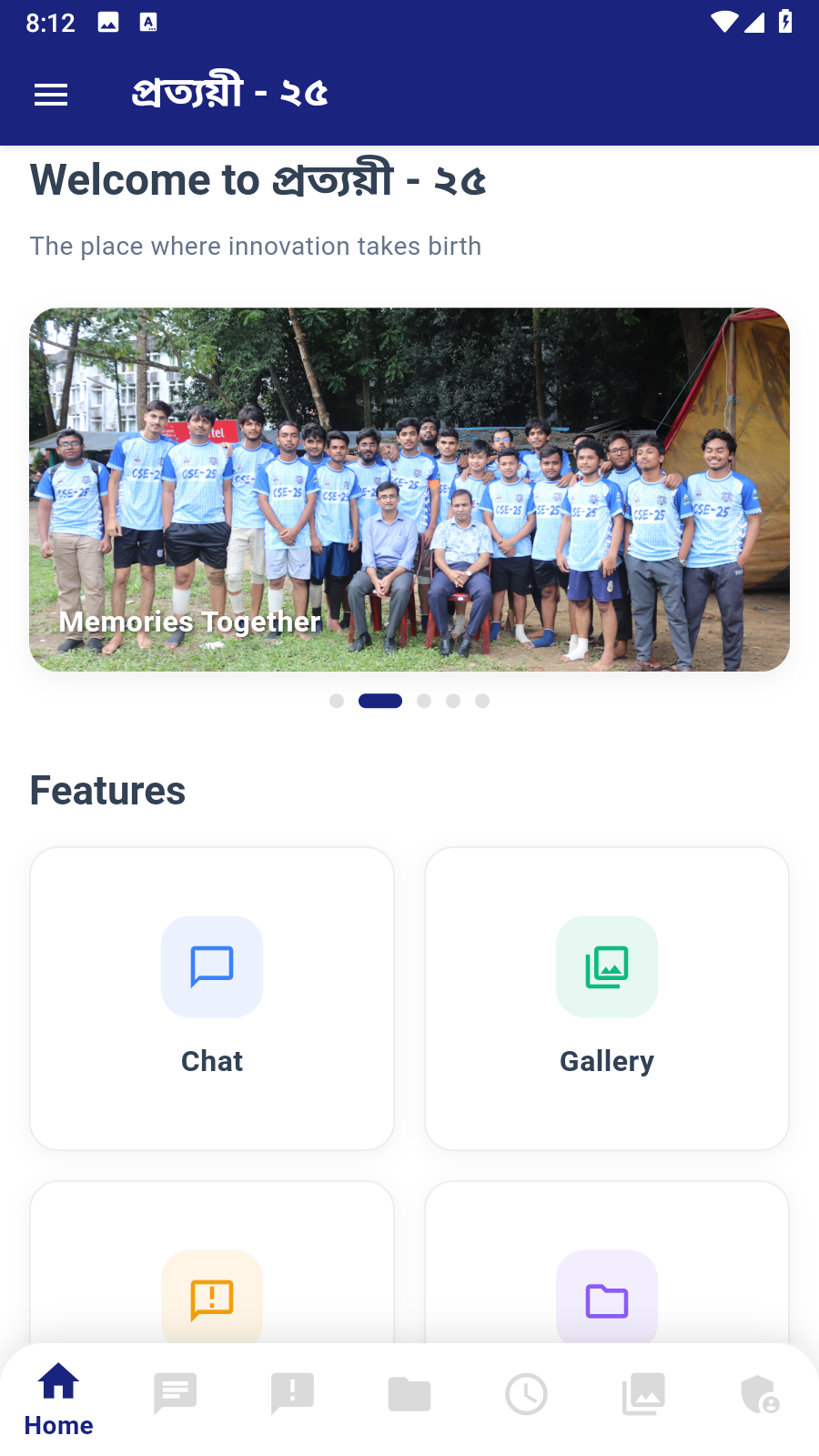This screenshot has width=819, height=1456.
Task: Open the folder icon in bottom navigation
Action: [x=409, y=1392]
